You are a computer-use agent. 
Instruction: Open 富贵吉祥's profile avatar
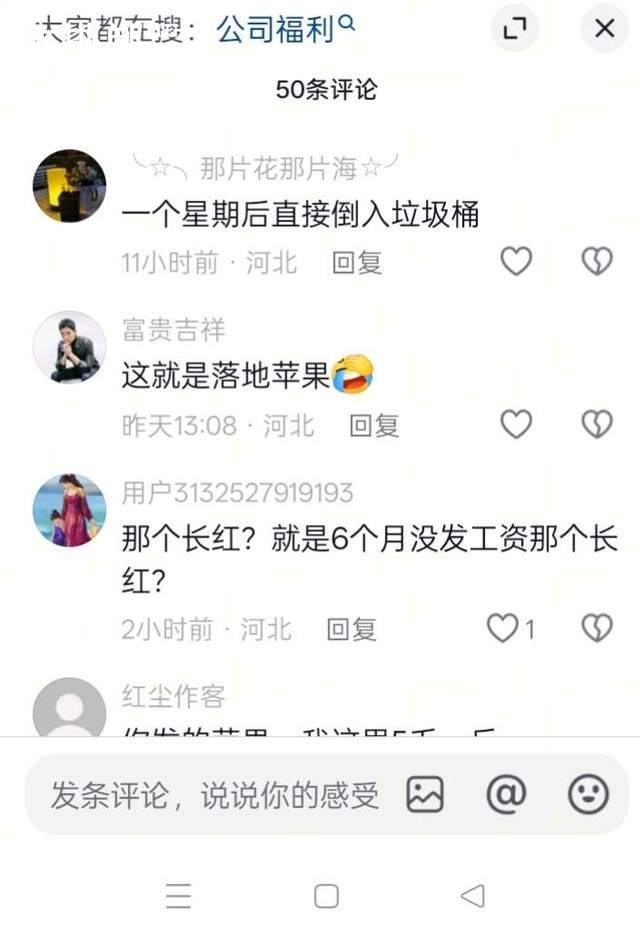click(69, 347)
